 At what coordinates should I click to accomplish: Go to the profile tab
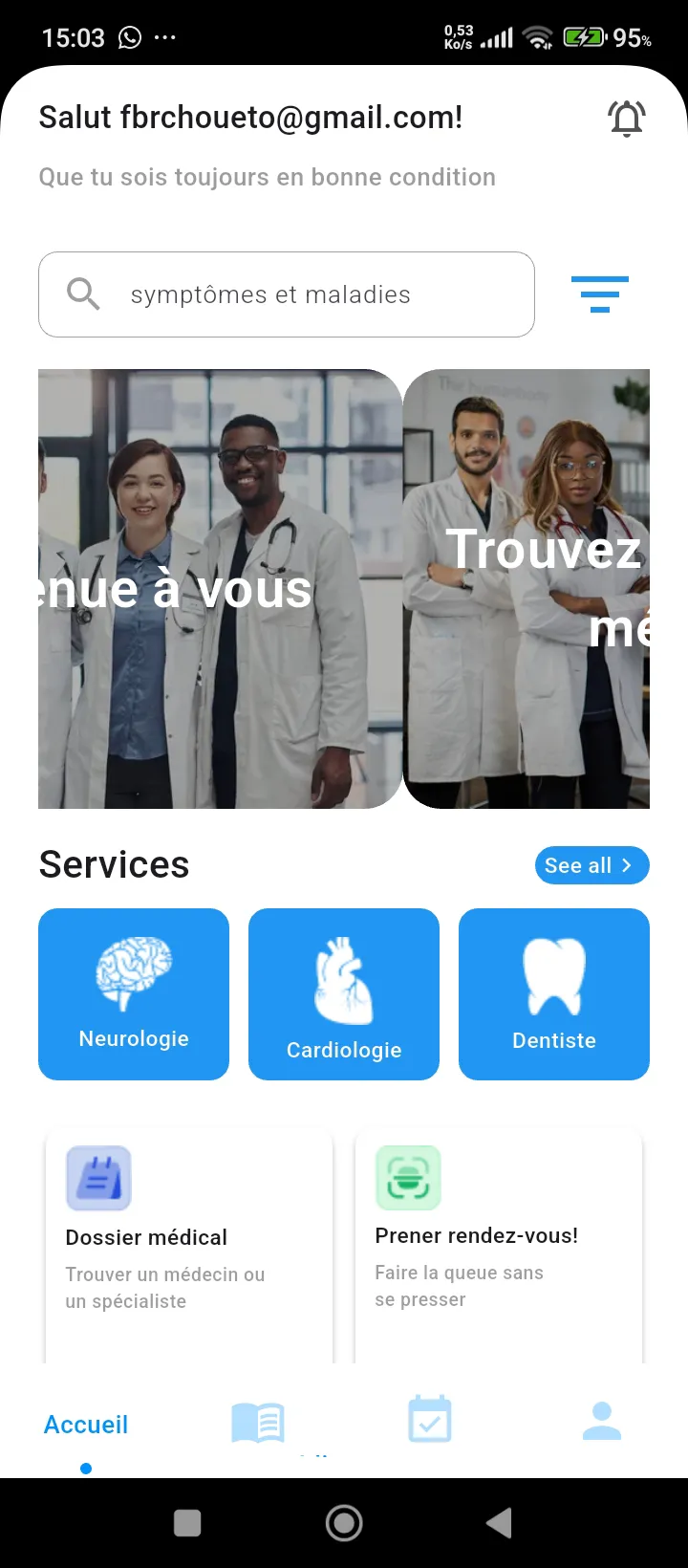coord(602,1421)
